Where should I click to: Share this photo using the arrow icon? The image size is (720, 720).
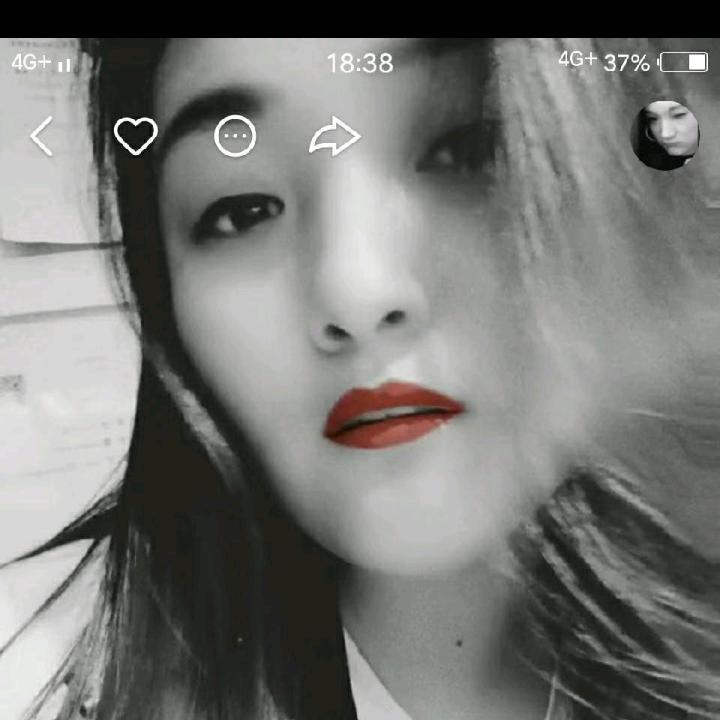coord(334,136)
